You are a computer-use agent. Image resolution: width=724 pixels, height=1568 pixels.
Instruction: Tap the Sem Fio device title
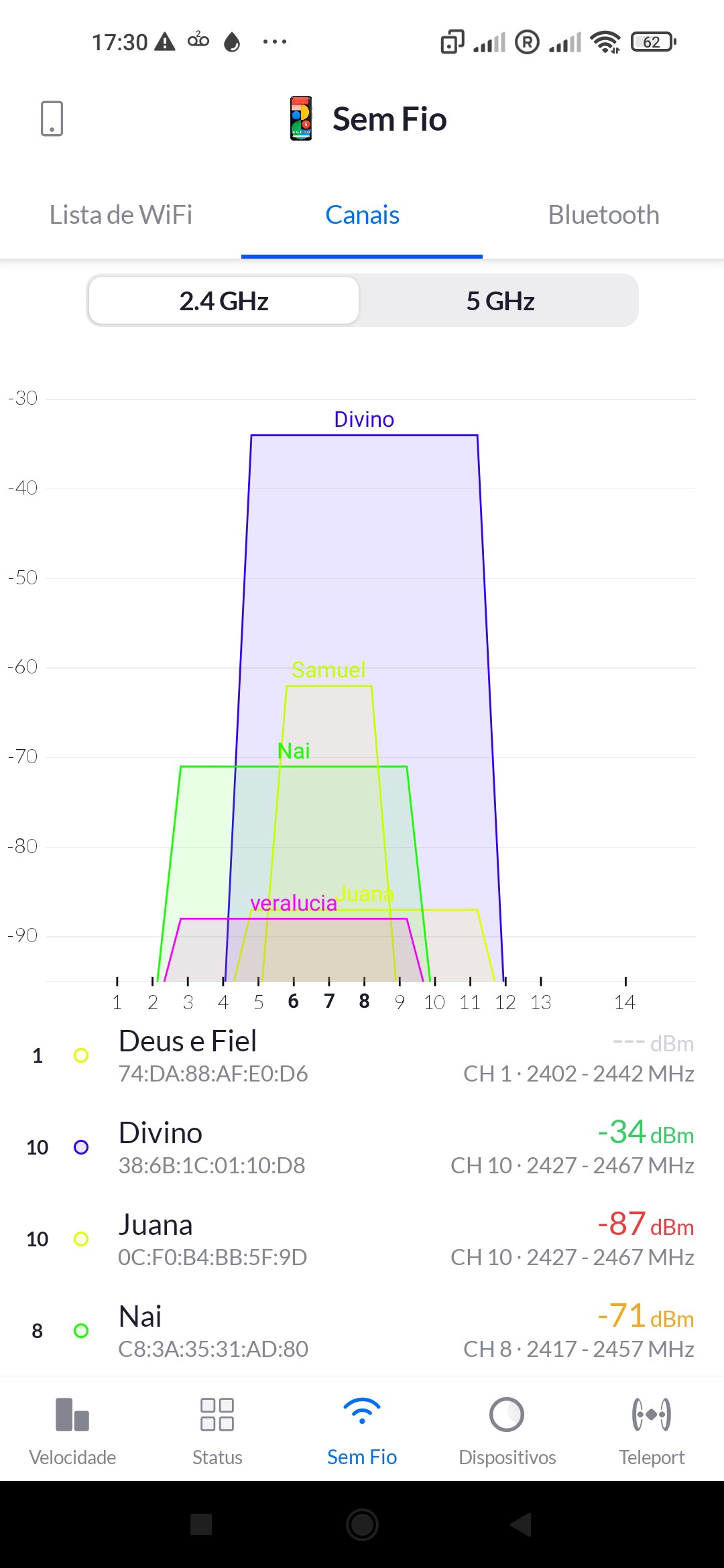(389, 119)
